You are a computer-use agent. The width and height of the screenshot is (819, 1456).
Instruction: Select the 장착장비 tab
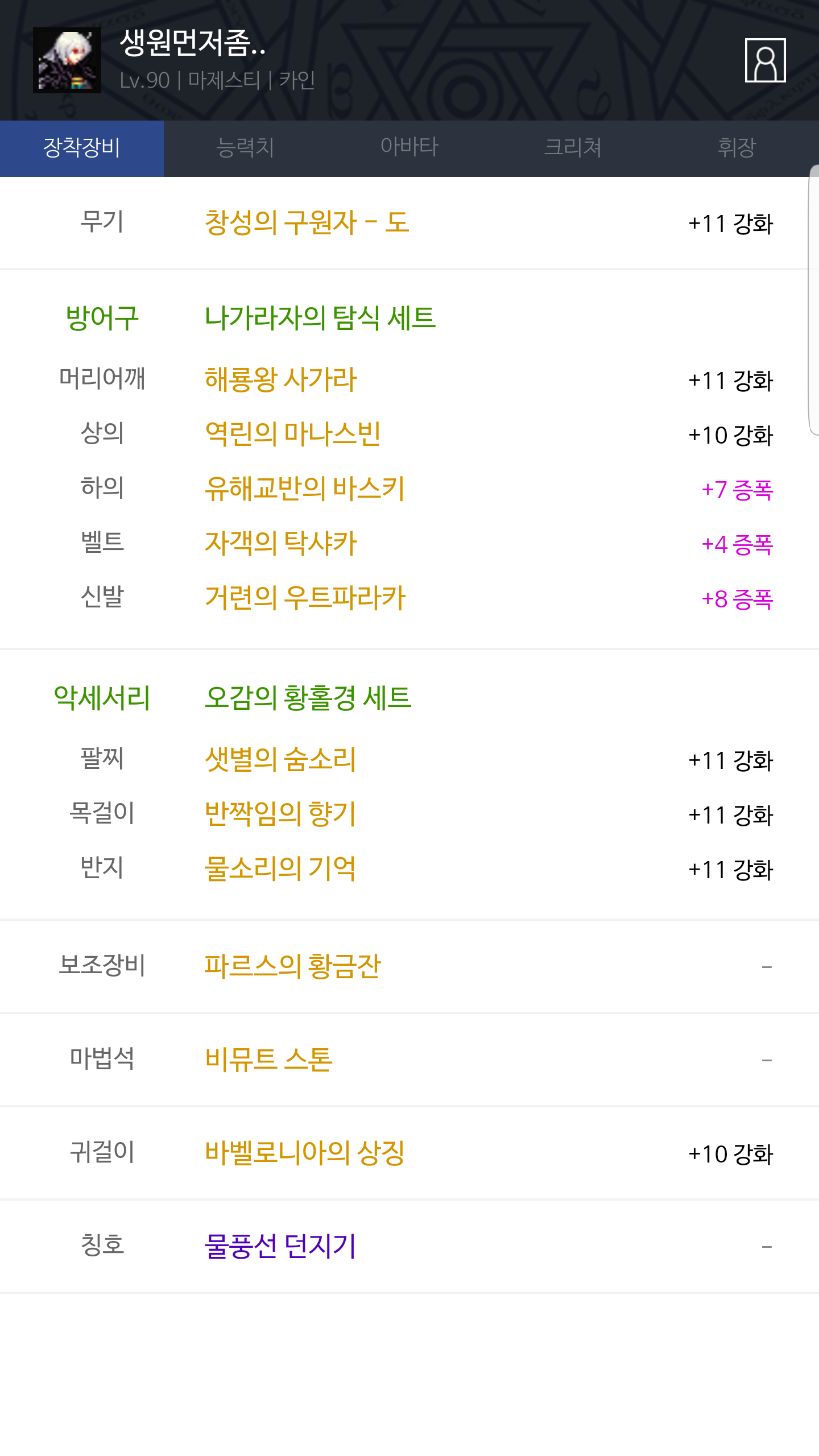[82, 148]
